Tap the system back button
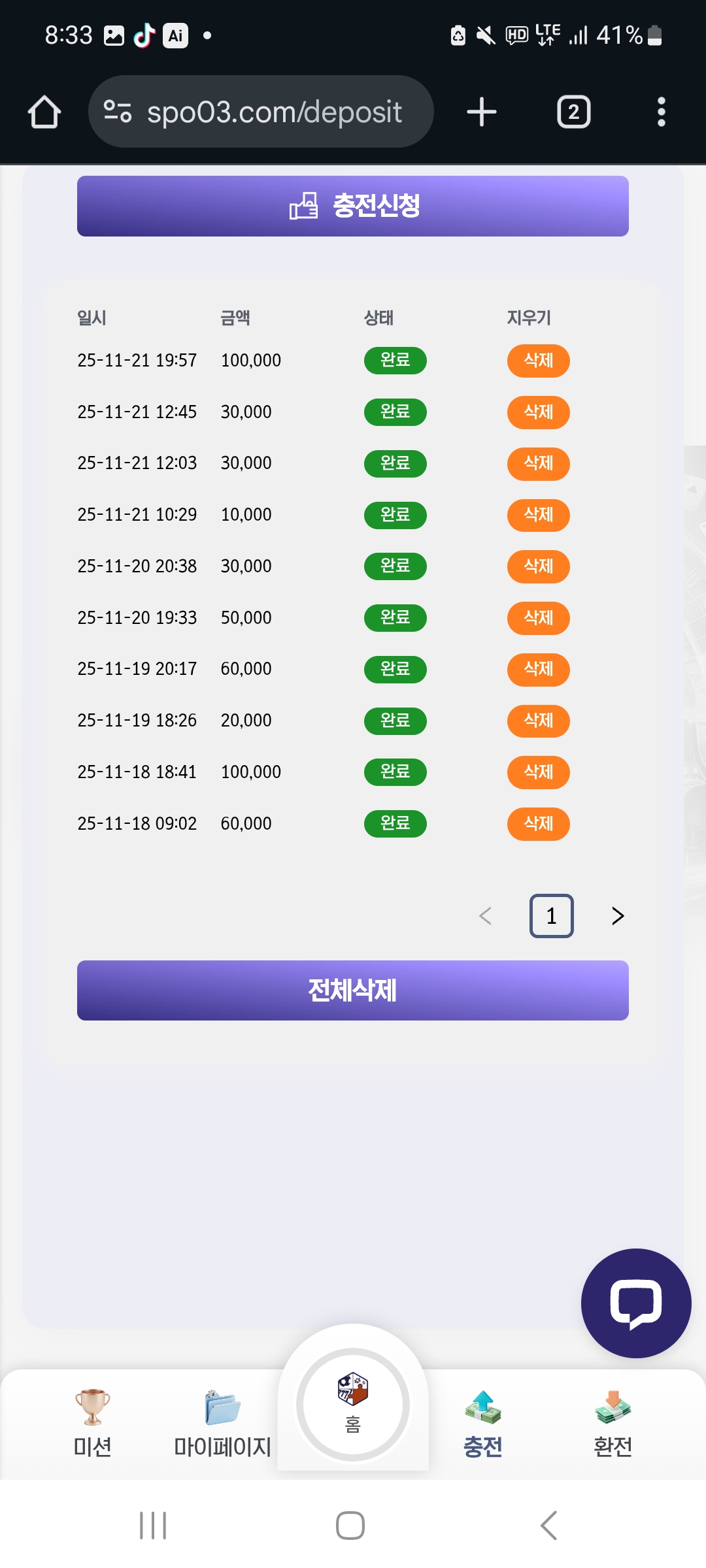 [549, 1526]
